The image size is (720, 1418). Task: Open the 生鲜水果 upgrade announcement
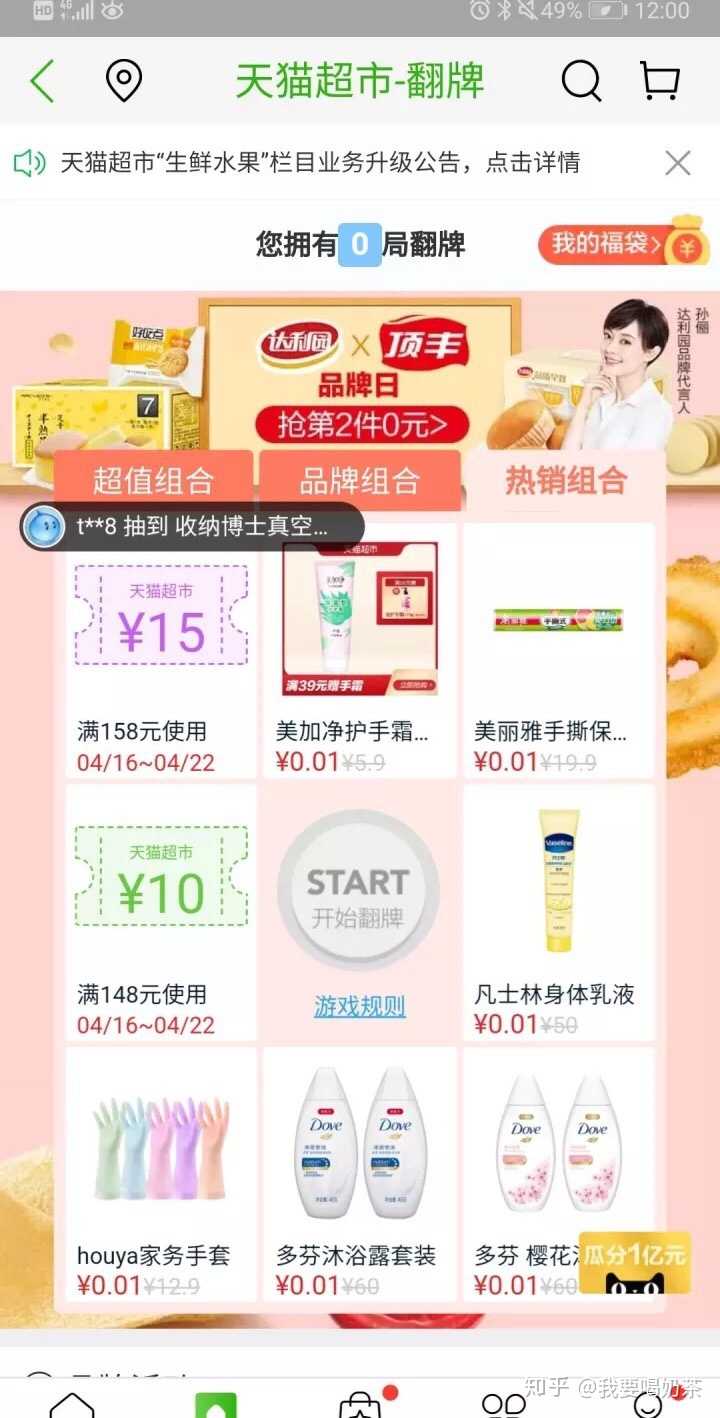click(x=320, y=163)
